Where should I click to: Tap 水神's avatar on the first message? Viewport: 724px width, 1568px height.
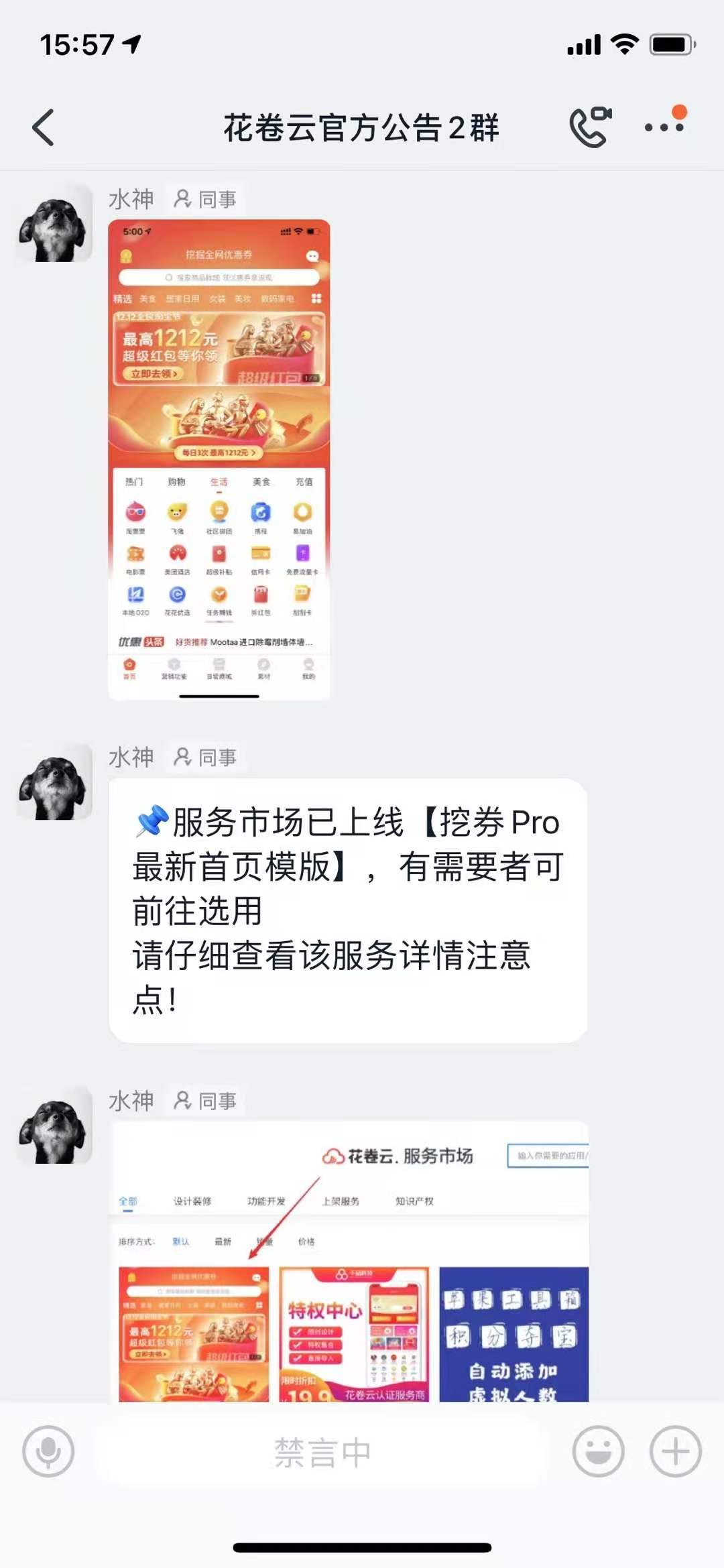(x=55, y=224)
